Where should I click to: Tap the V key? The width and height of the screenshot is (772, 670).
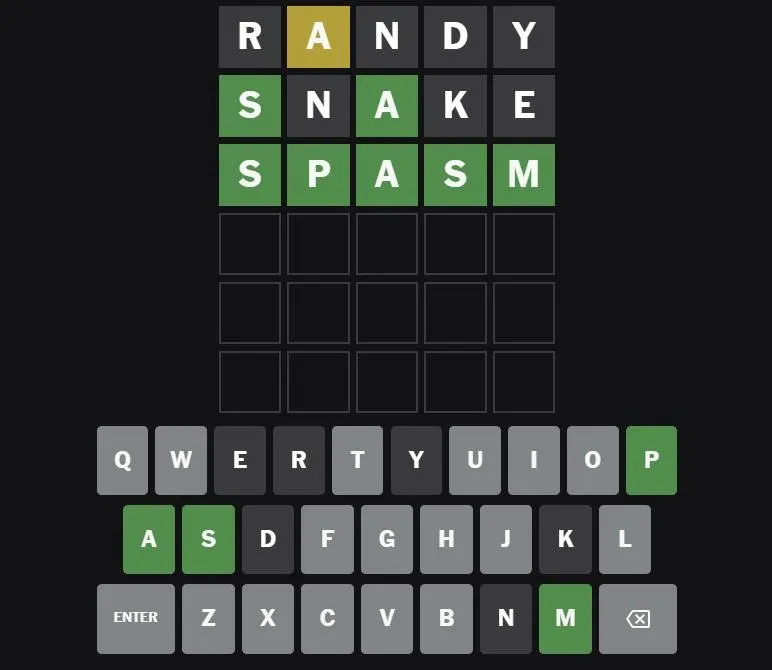[x=387, y=618]
